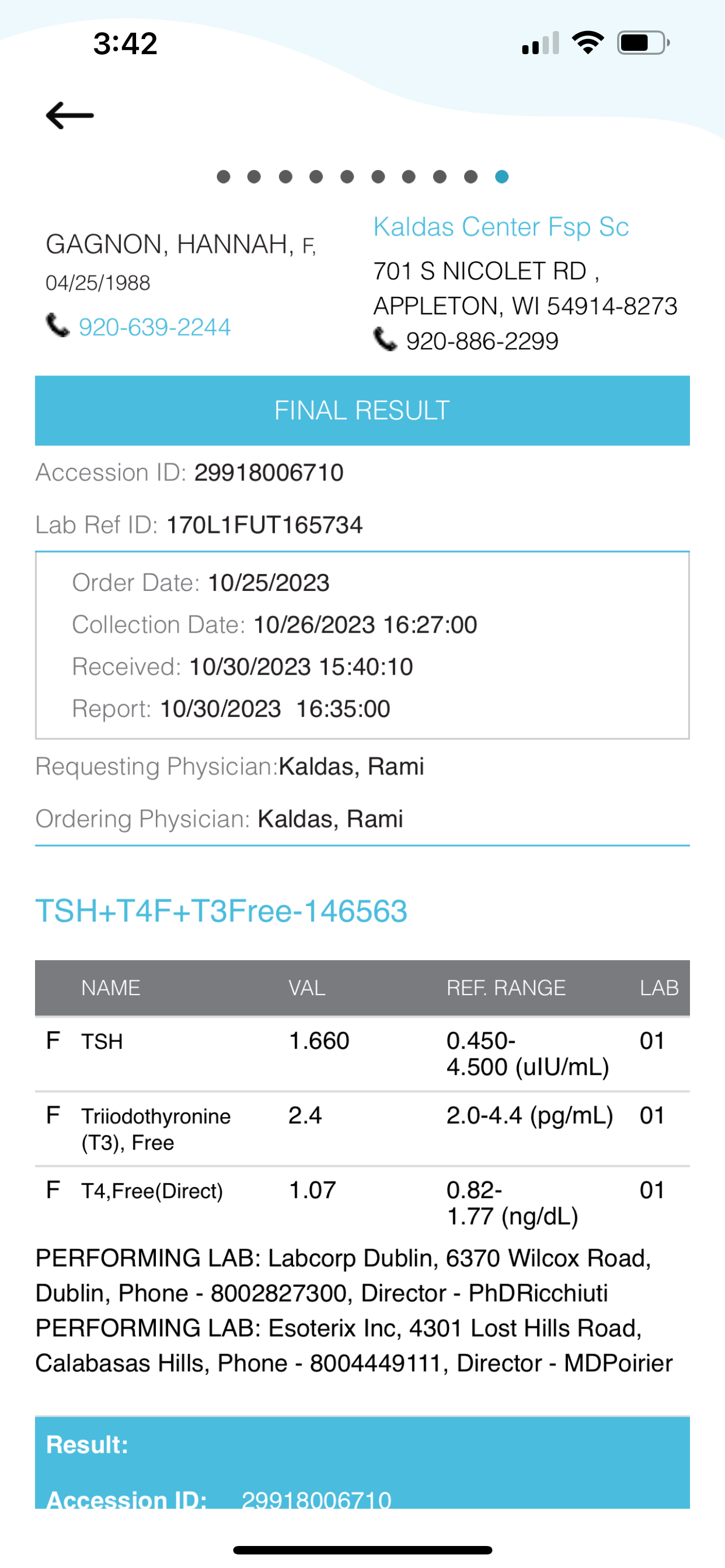725x1568 pixels.
Task: Open the TSH+T4F+T3Free-146563 test link
Action: (221, 911)
